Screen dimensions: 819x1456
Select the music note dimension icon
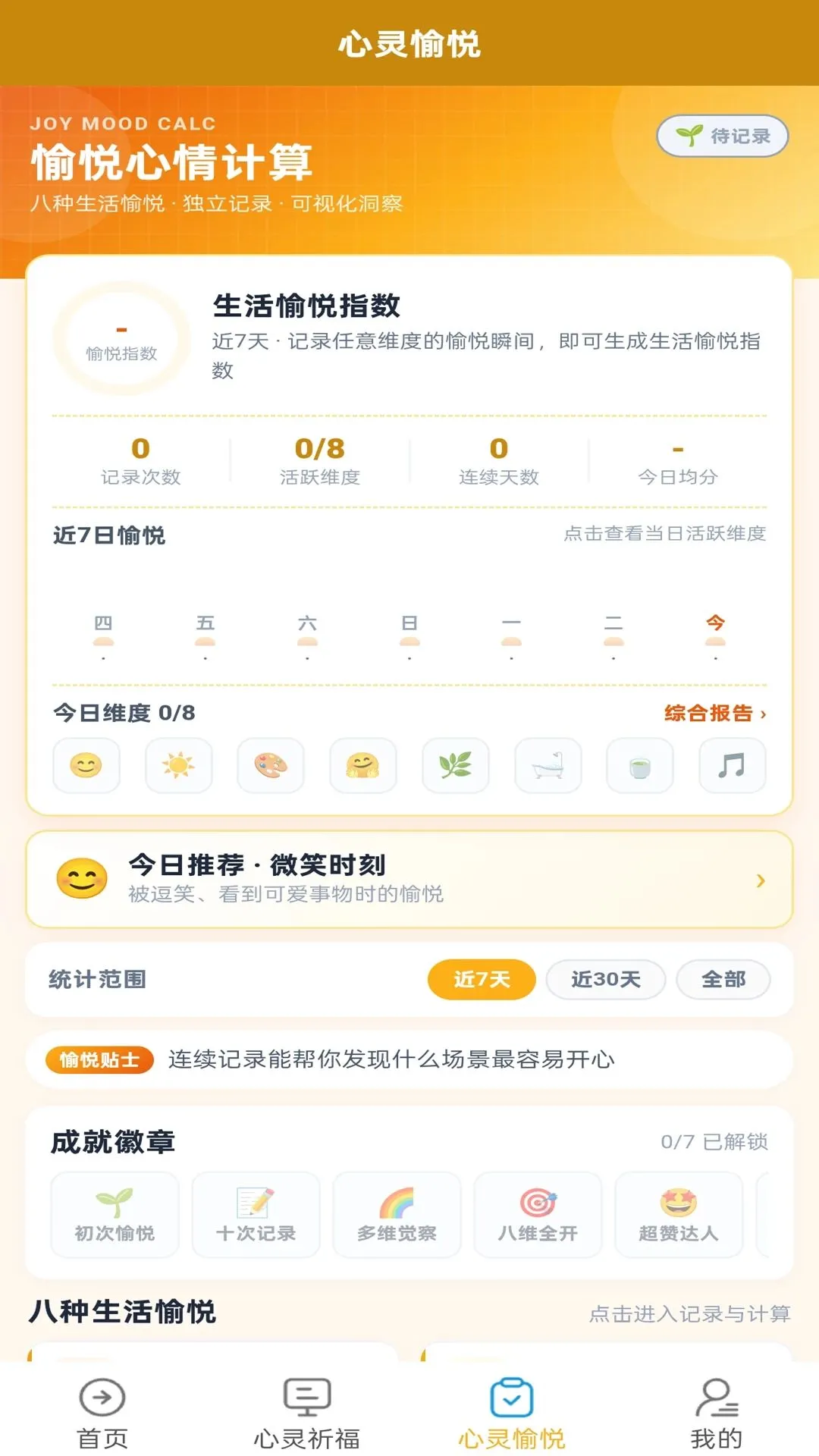pyautogui.click(x=733, y=766)
